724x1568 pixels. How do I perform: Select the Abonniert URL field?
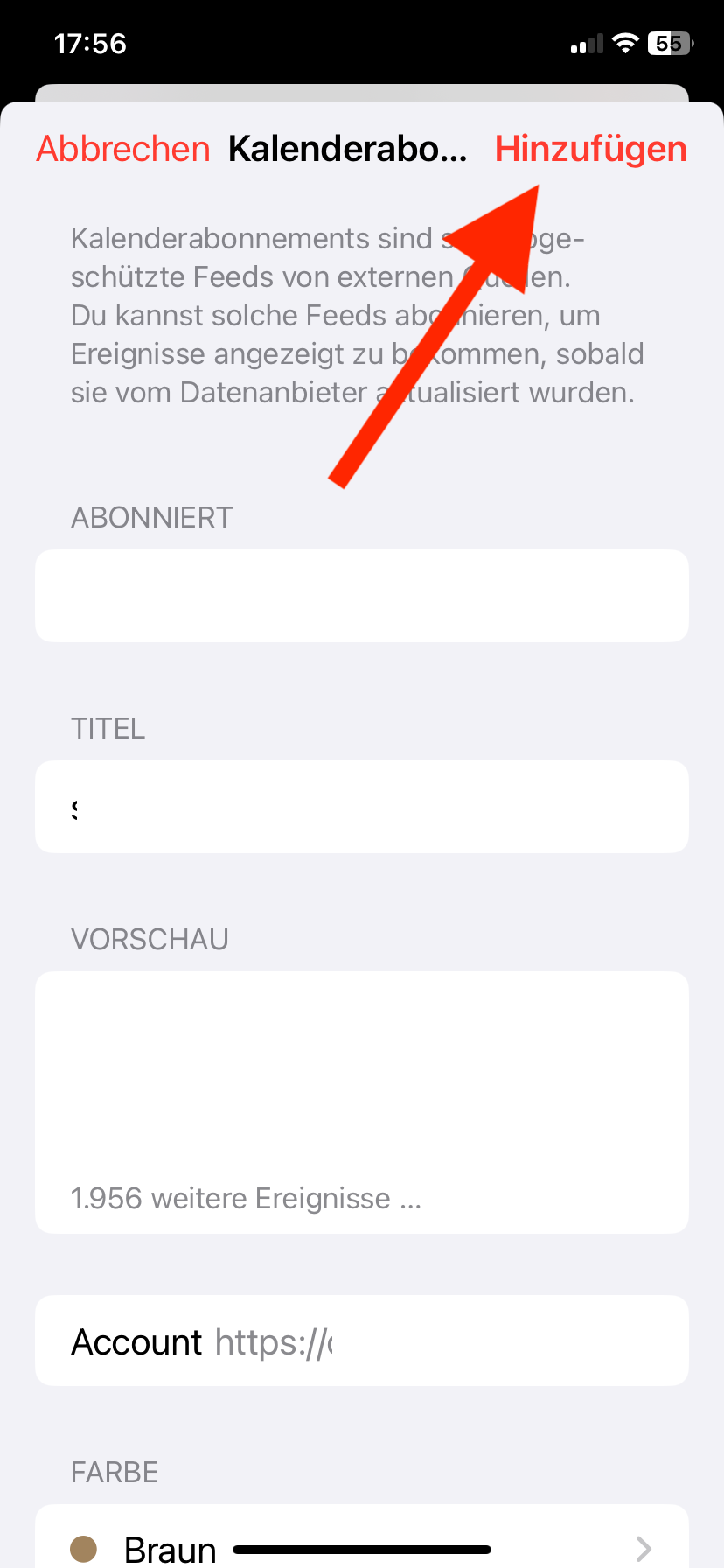(362, 596)
